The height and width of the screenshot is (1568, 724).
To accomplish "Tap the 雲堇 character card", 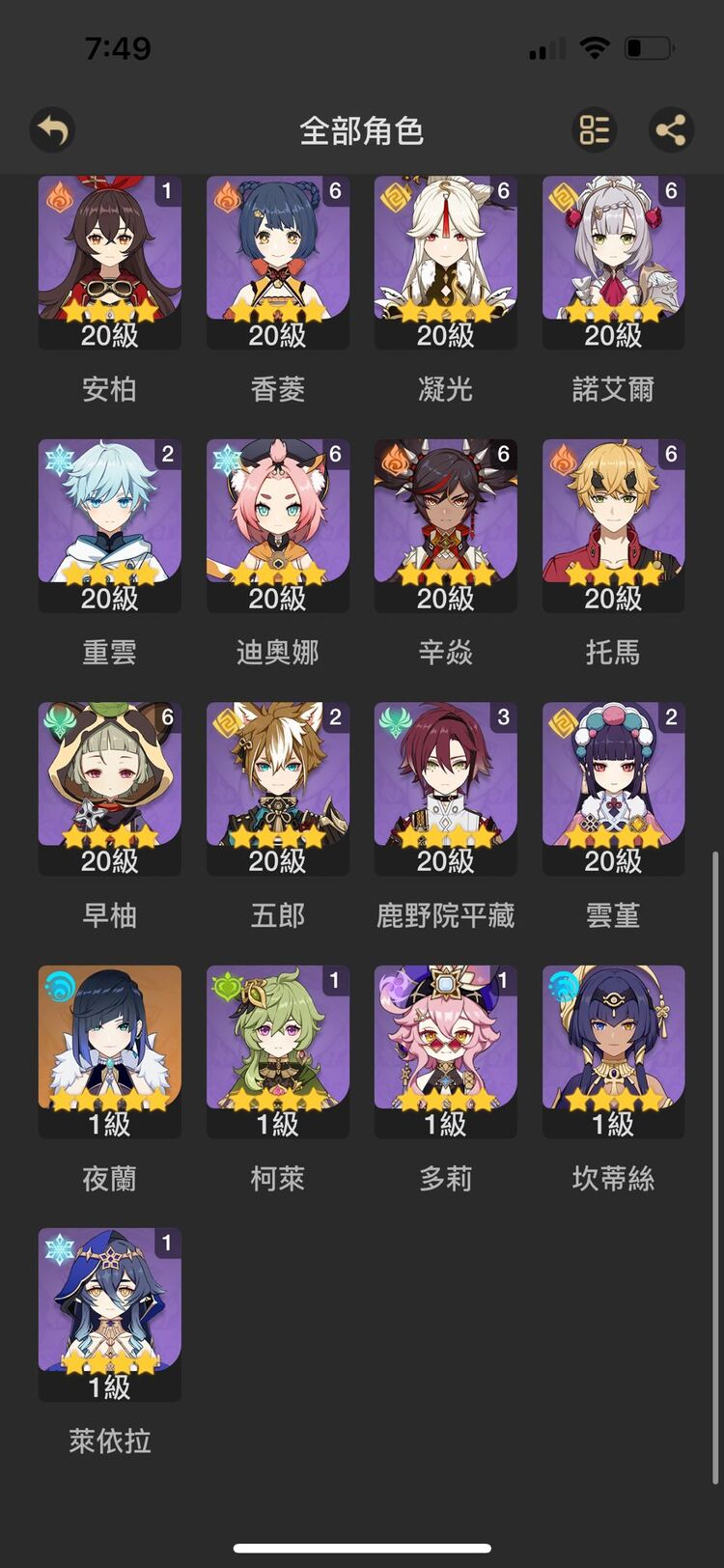I will 613,788.
